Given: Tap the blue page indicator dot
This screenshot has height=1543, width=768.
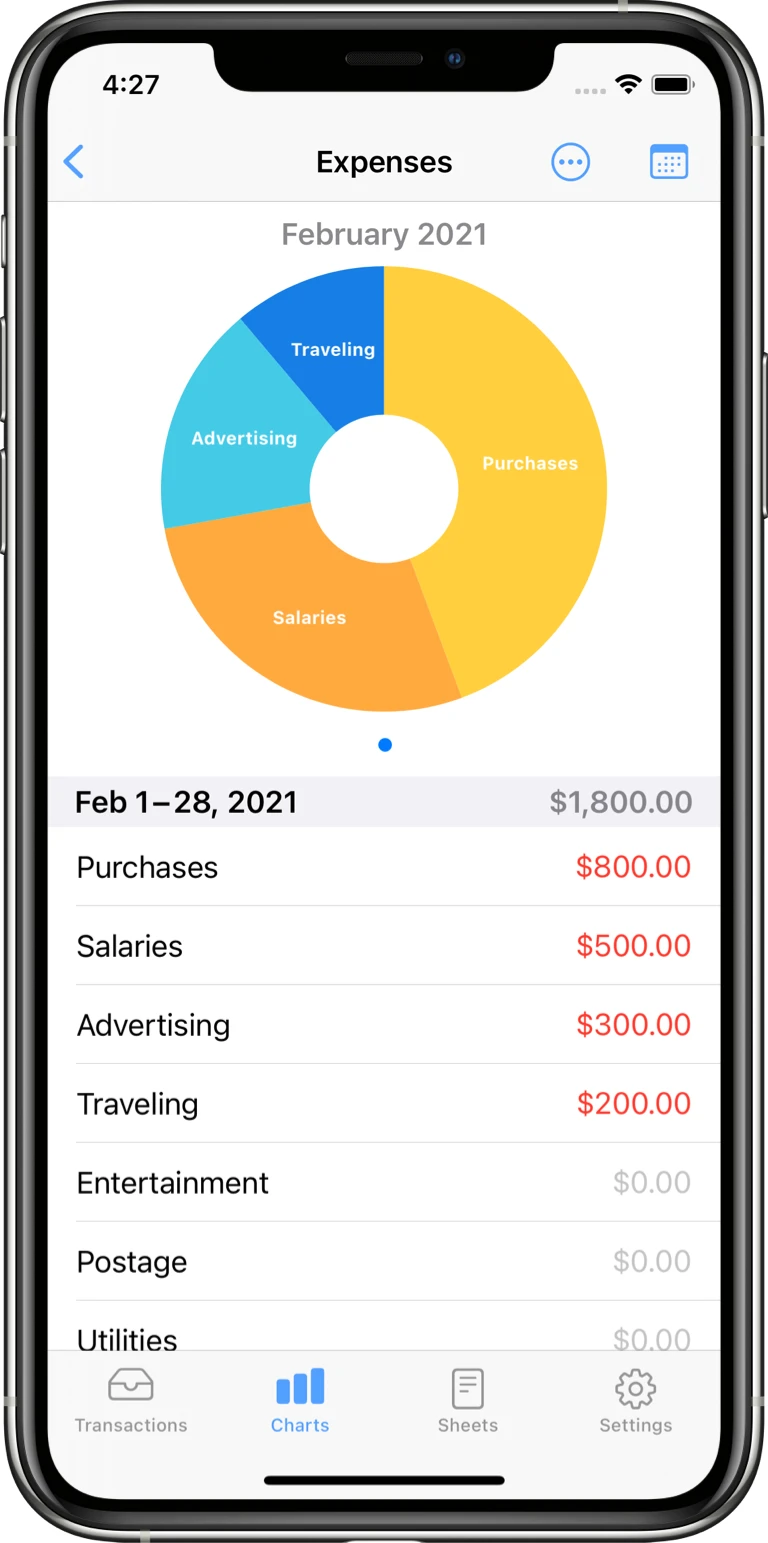Looking at the screenshot, I should click(x=384, y=744).
